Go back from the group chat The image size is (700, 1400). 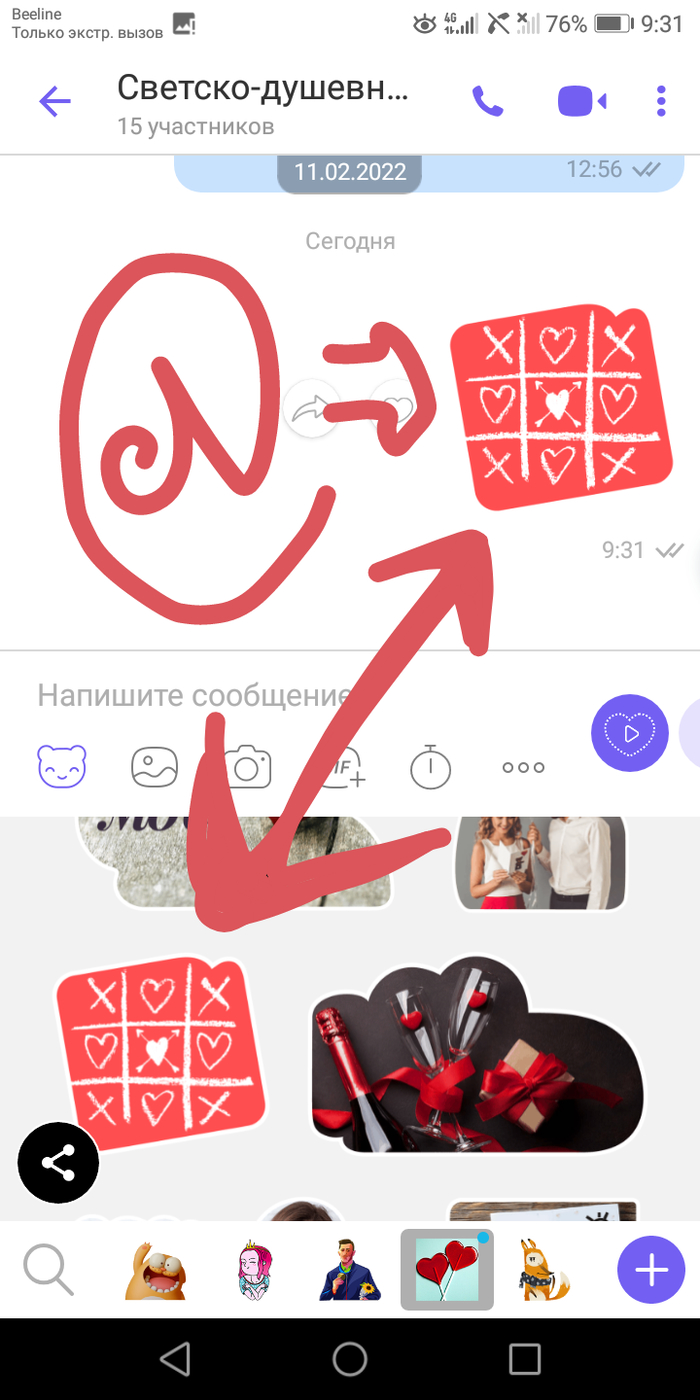pyautogui.click(x=55, y=100)
